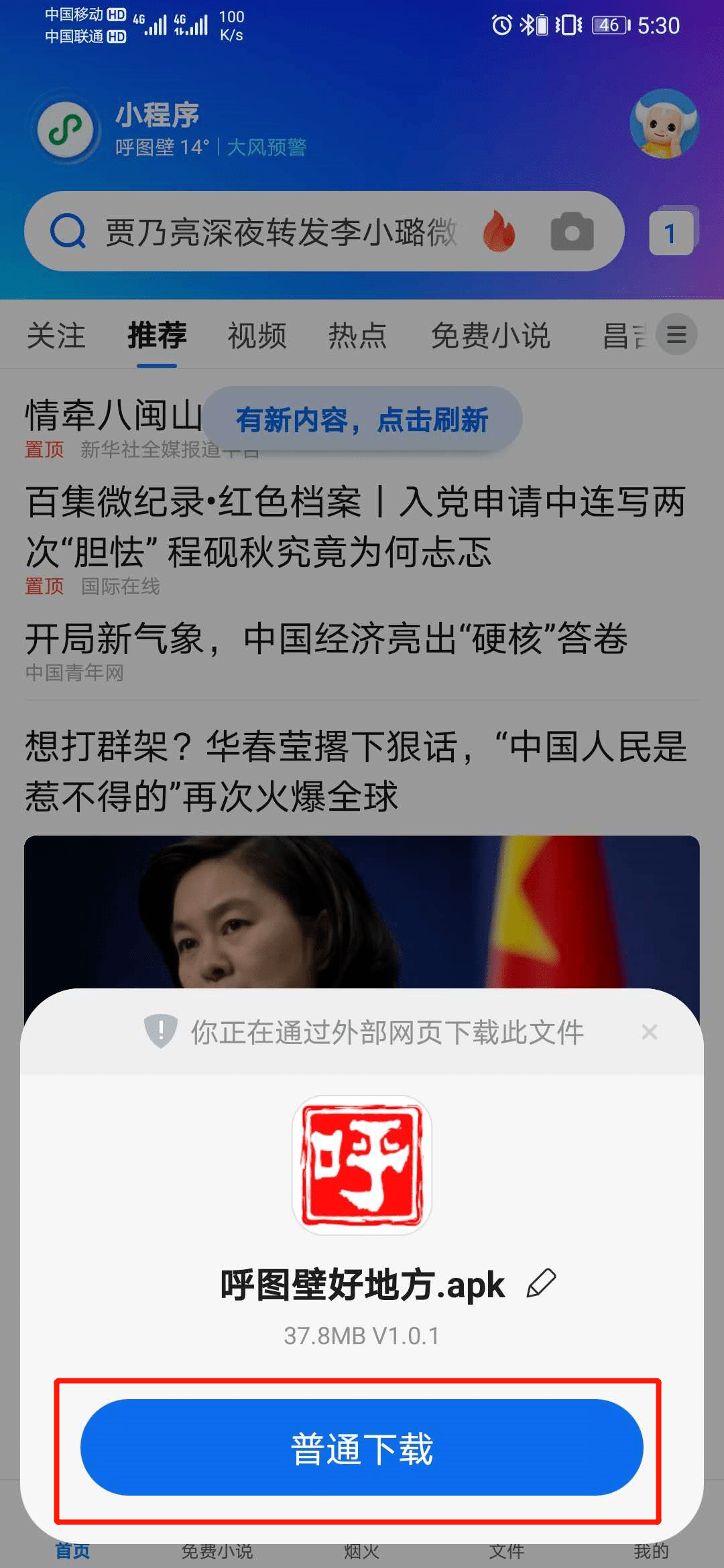
Task: Switch to the 关注 tab
Action: [x=56, y=335]
